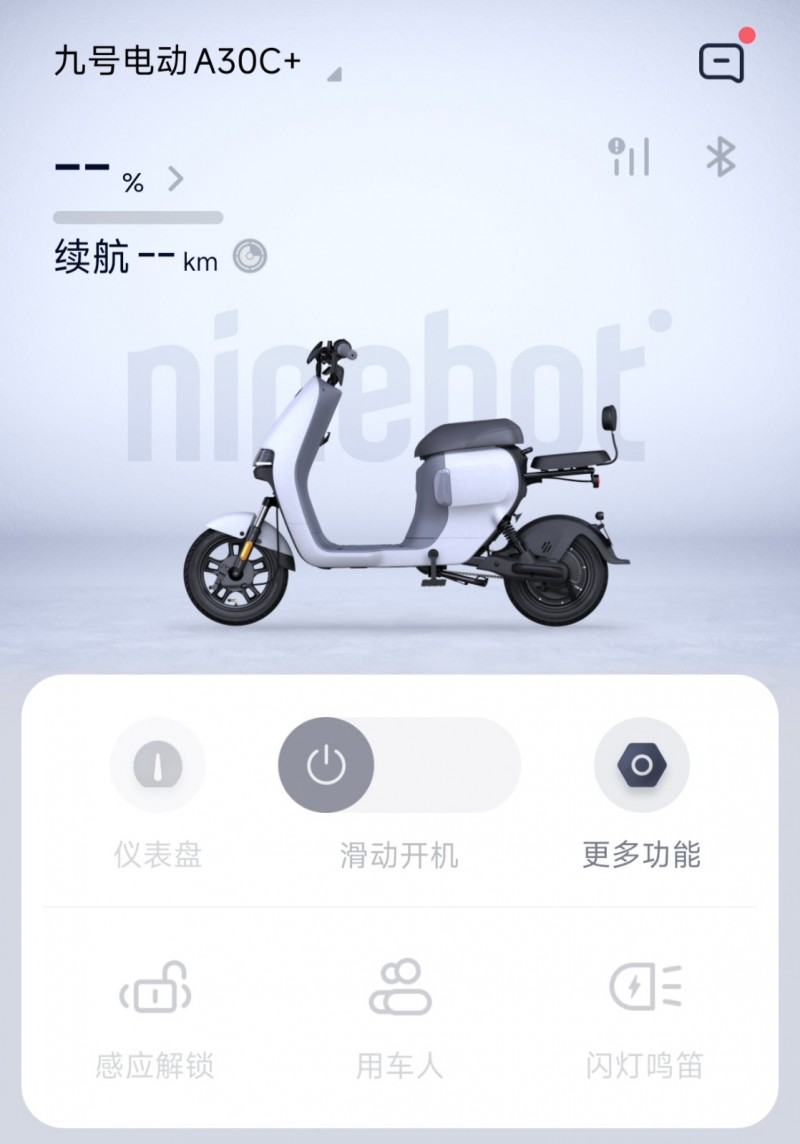Tap the Bluetooth connection icon
The image size is (800, 1144).
coord(720,158)
